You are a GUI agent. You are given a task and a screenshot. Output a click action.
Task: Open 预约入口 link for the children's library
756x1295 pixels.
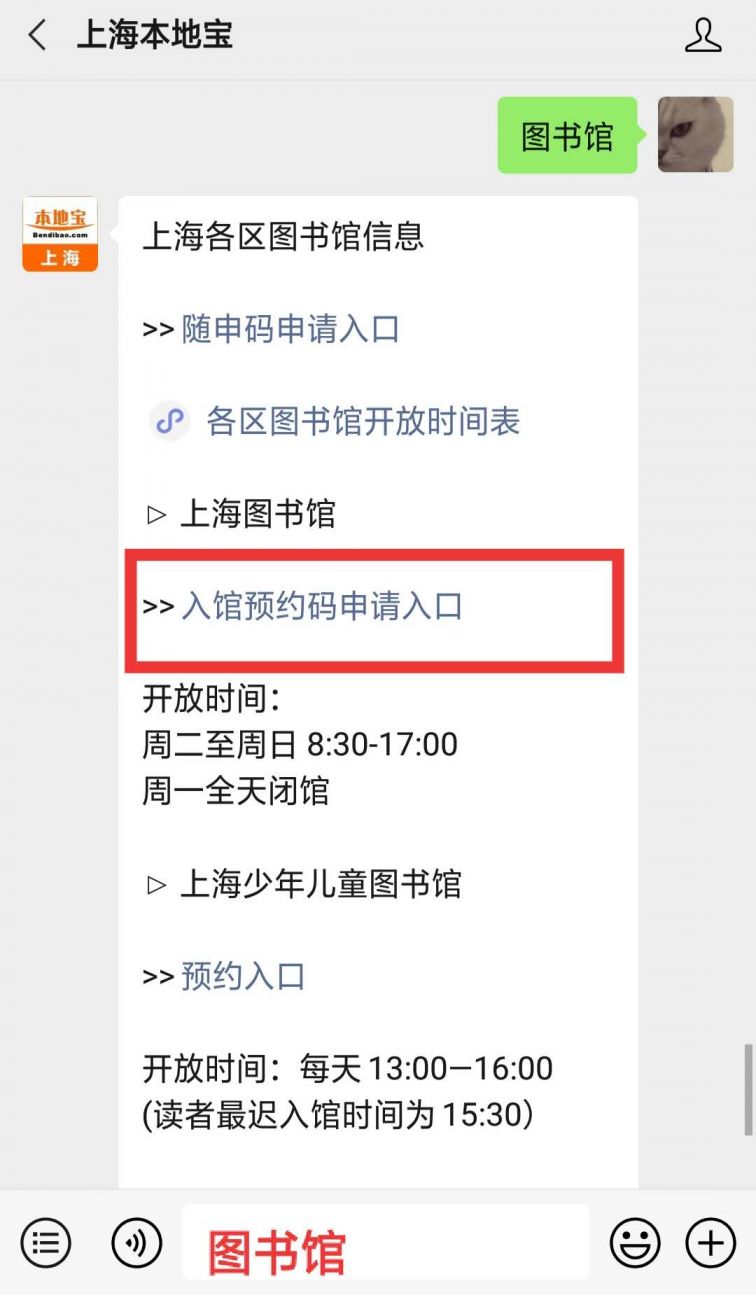[x=242, y=976]
